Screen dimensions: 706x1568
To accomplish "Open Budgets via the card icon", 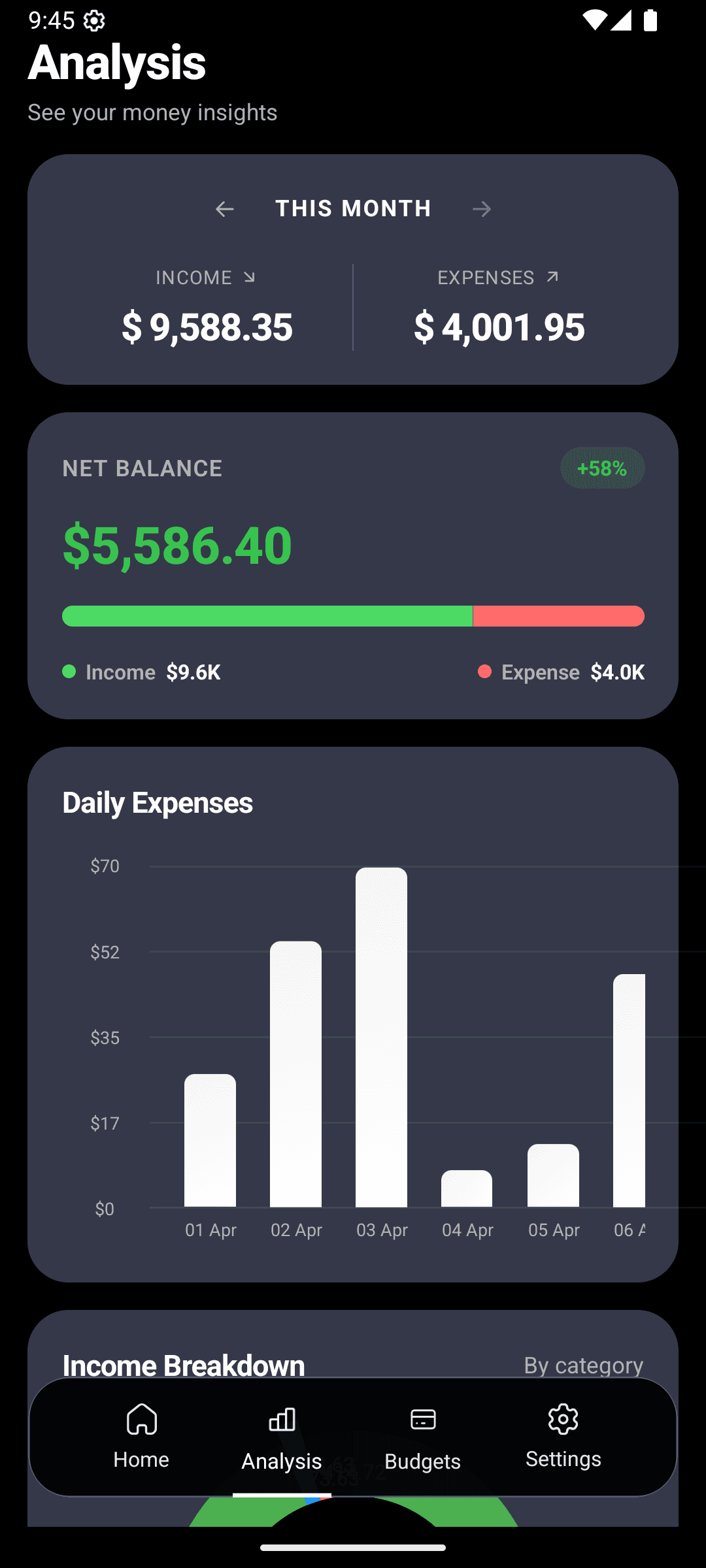I will [x=422, y=1420].
